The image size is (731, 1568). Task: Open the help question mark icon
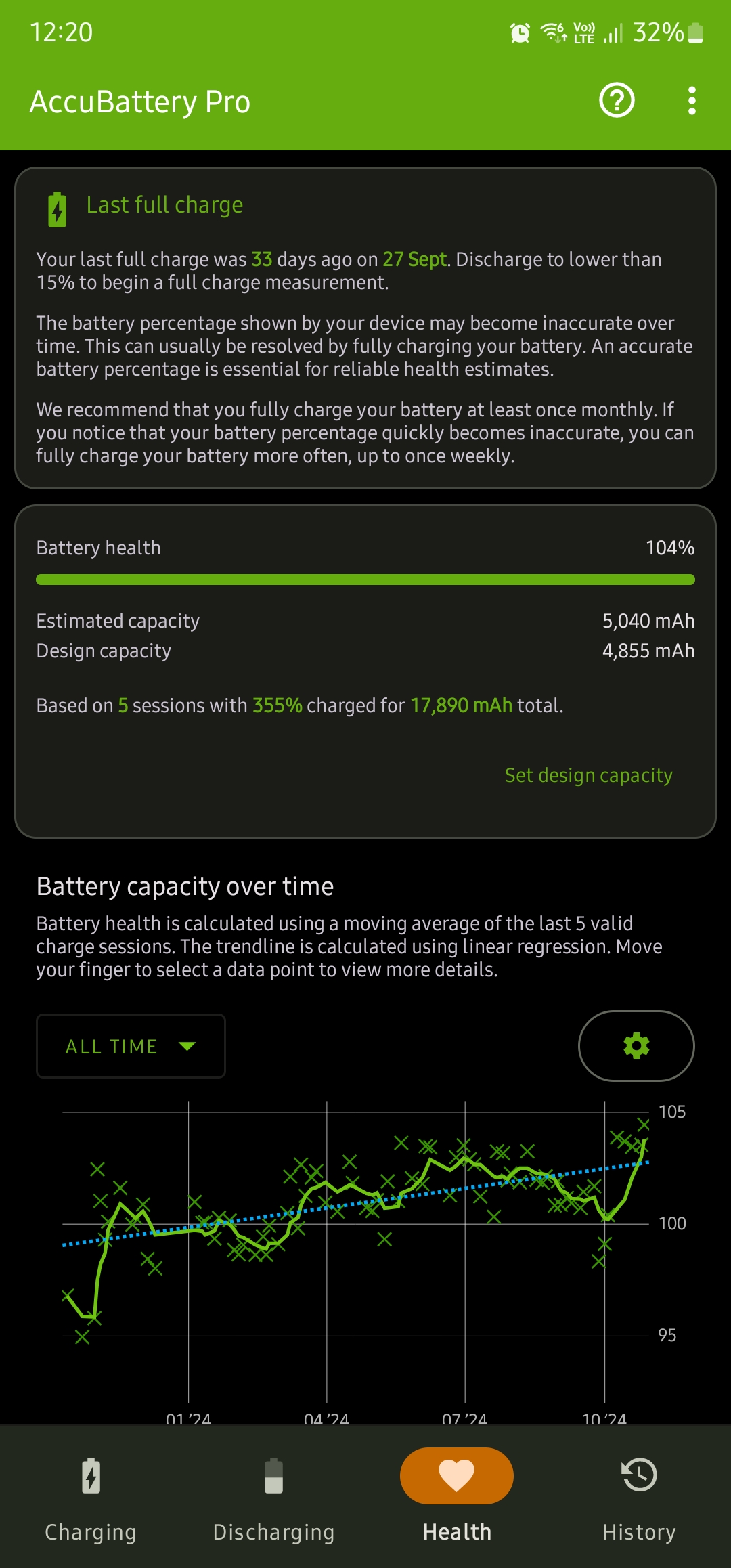[617, 101]
